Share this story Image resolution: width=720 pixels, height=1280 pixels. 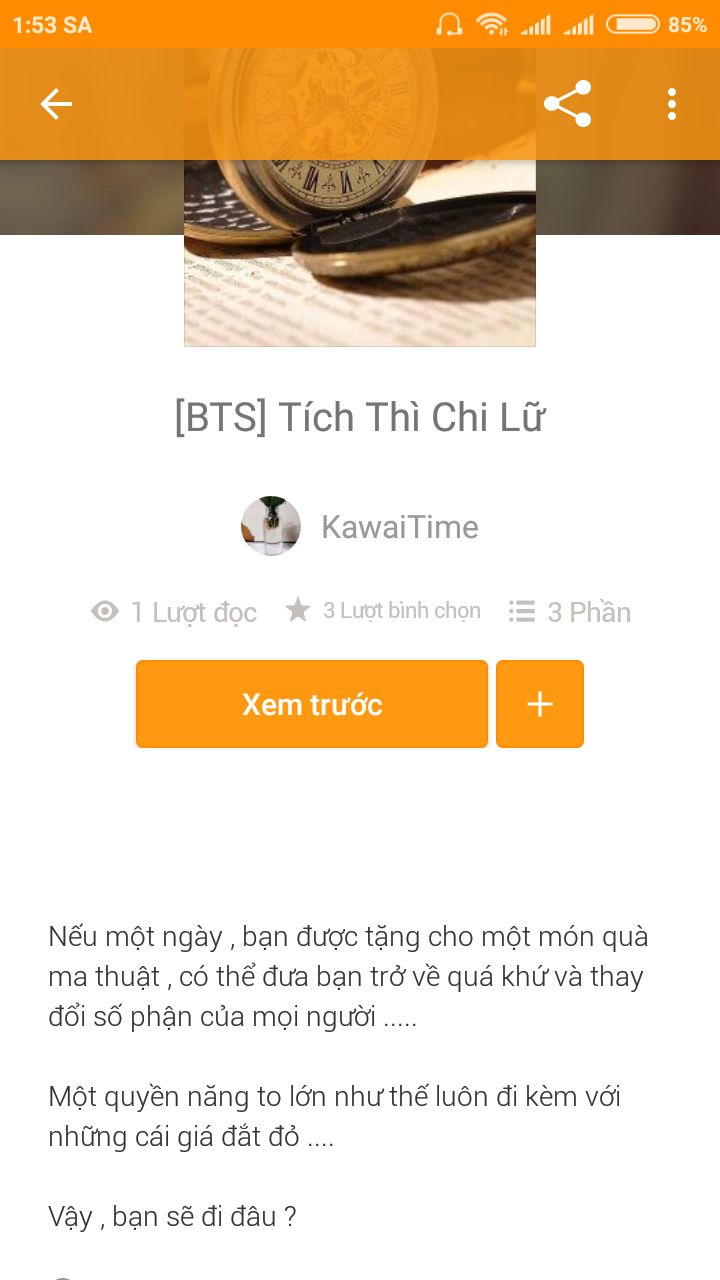tap(567, 104)
